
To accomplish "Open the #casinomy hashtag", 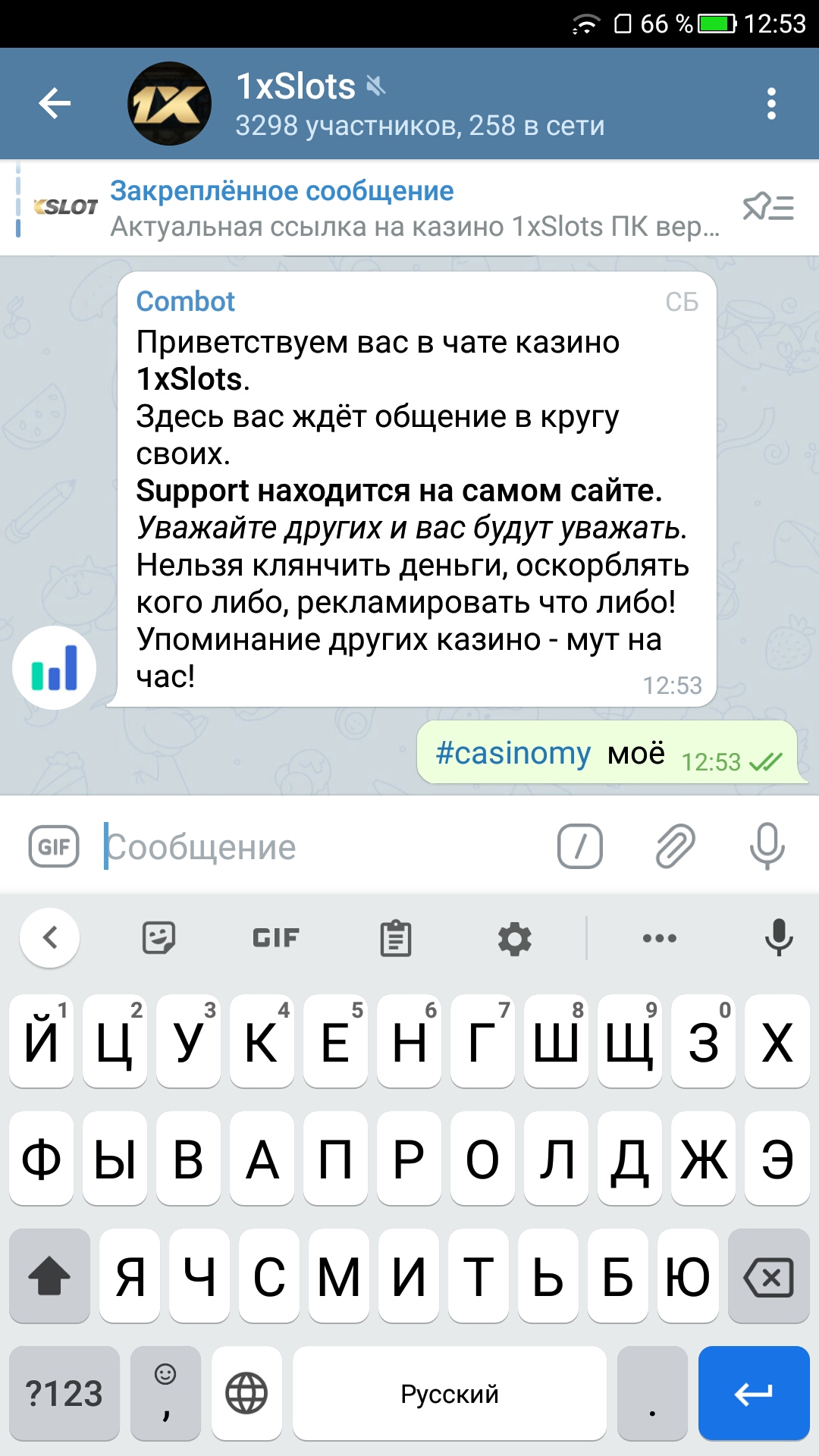I will pos(513,753).
